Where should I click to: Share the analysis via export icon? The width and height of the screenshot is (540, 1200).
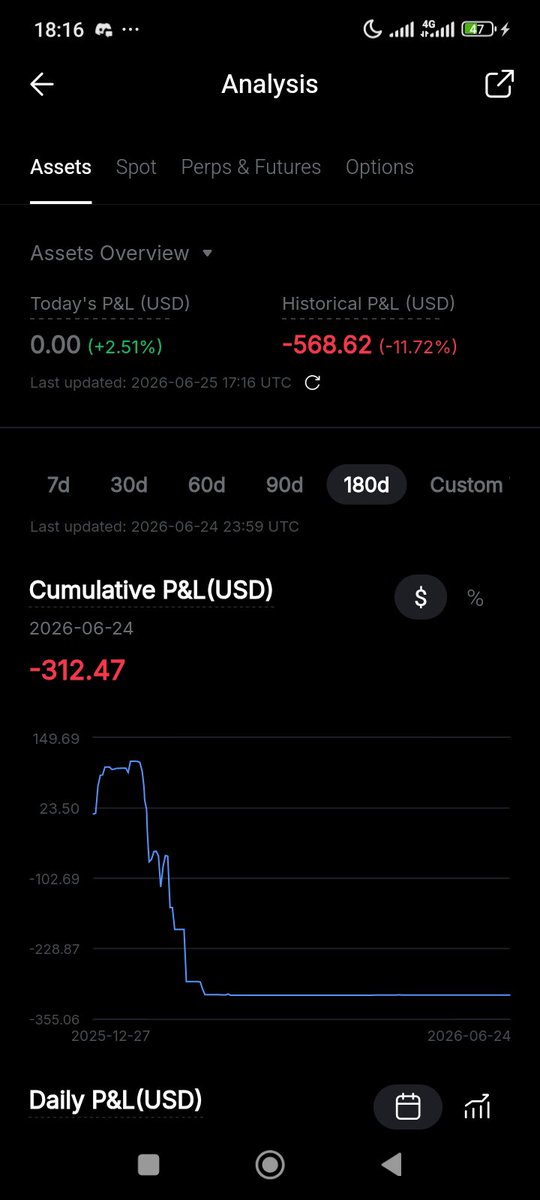click(499, 84)
